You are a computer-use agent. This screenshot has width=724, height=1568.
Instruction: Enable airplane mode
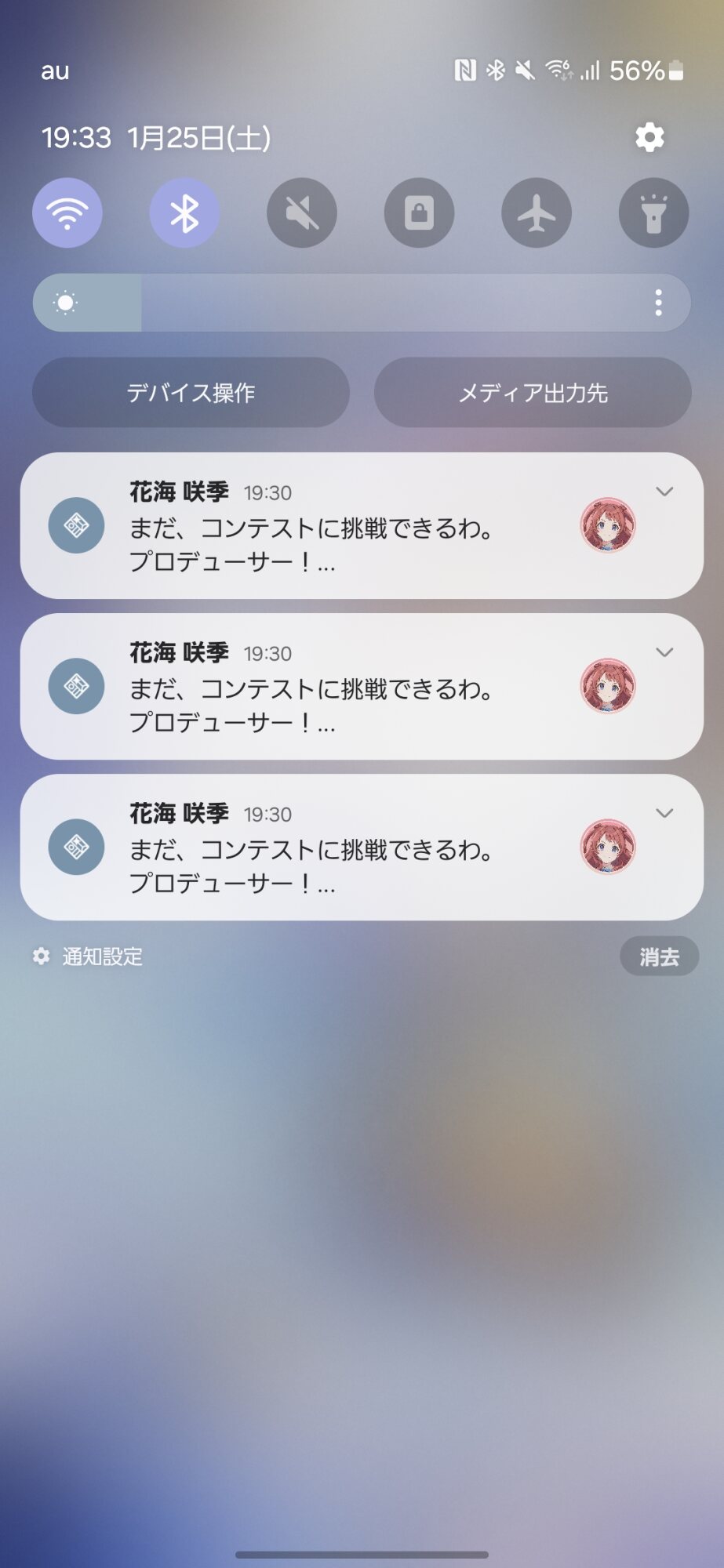(537, 213)
